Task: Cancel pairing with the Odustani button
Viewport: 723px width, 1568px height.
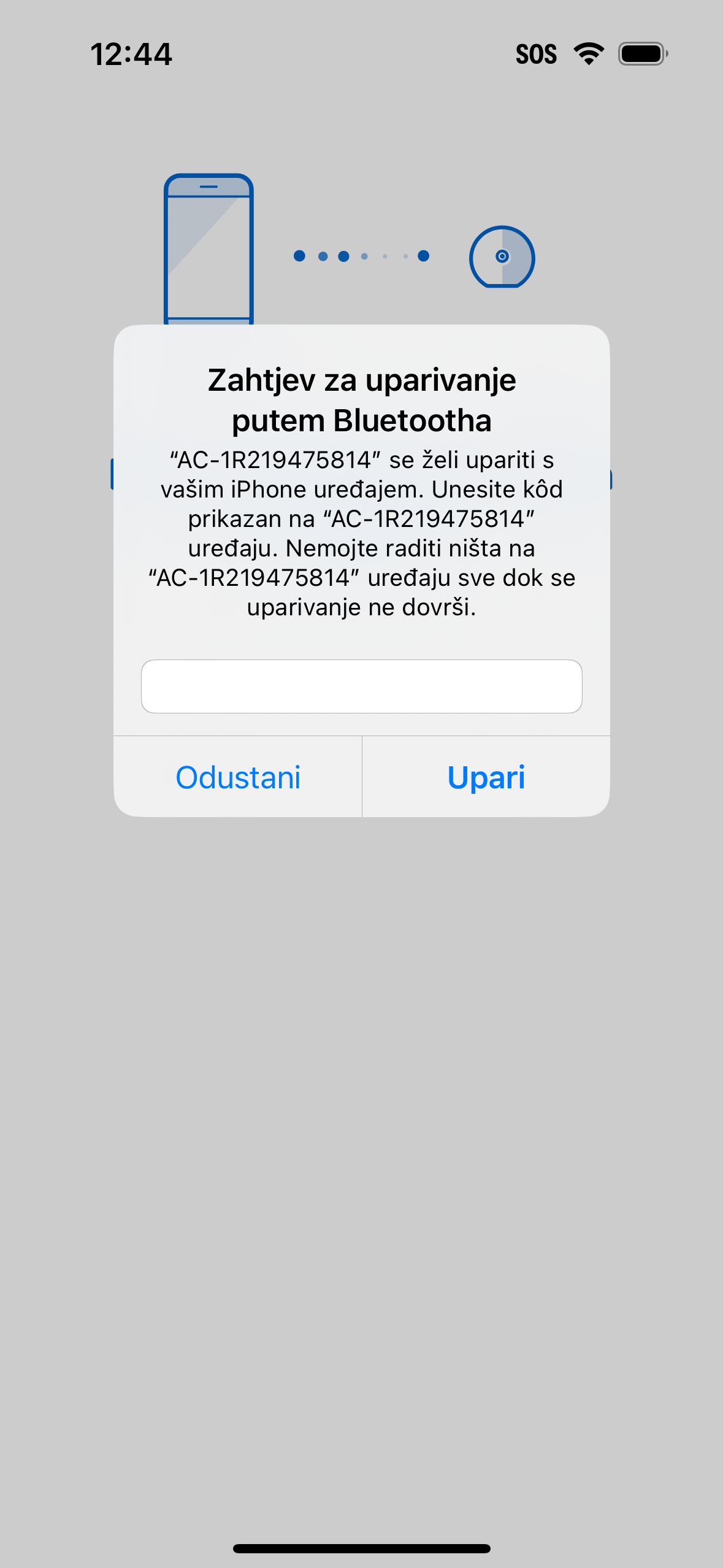Action: (238, 777)
